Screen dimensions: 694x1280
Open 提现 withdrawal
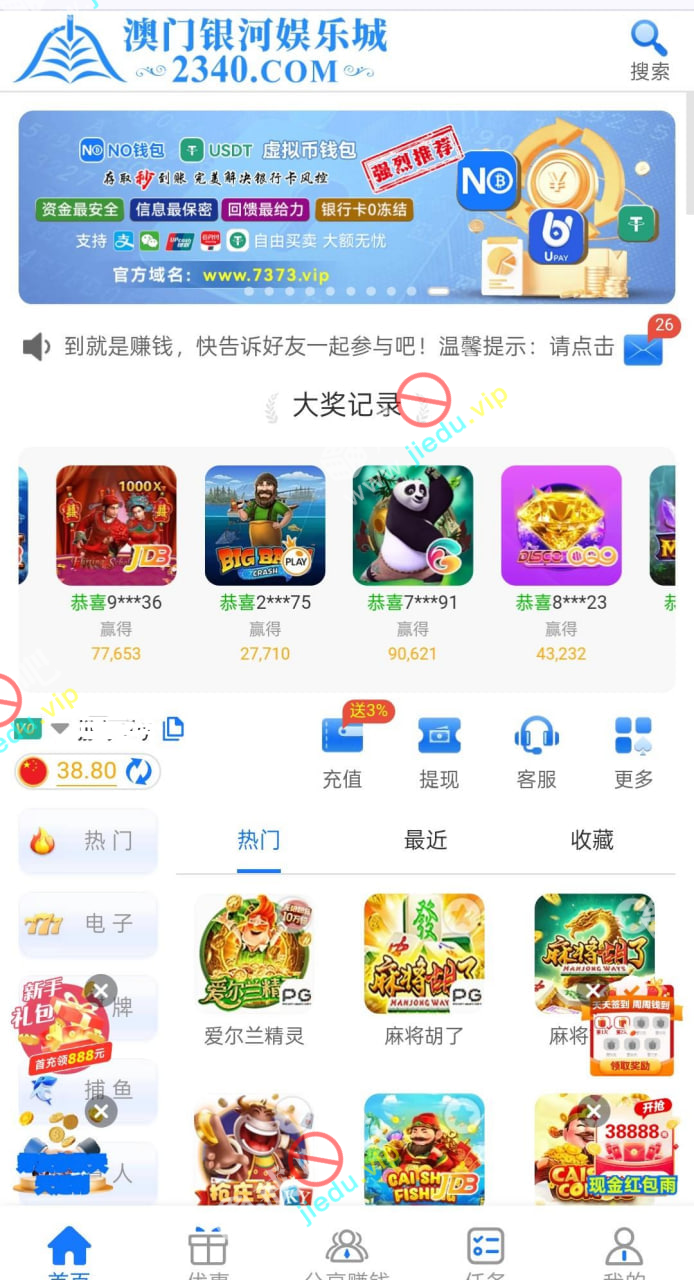pyautogui.click(x=439, y=752)
